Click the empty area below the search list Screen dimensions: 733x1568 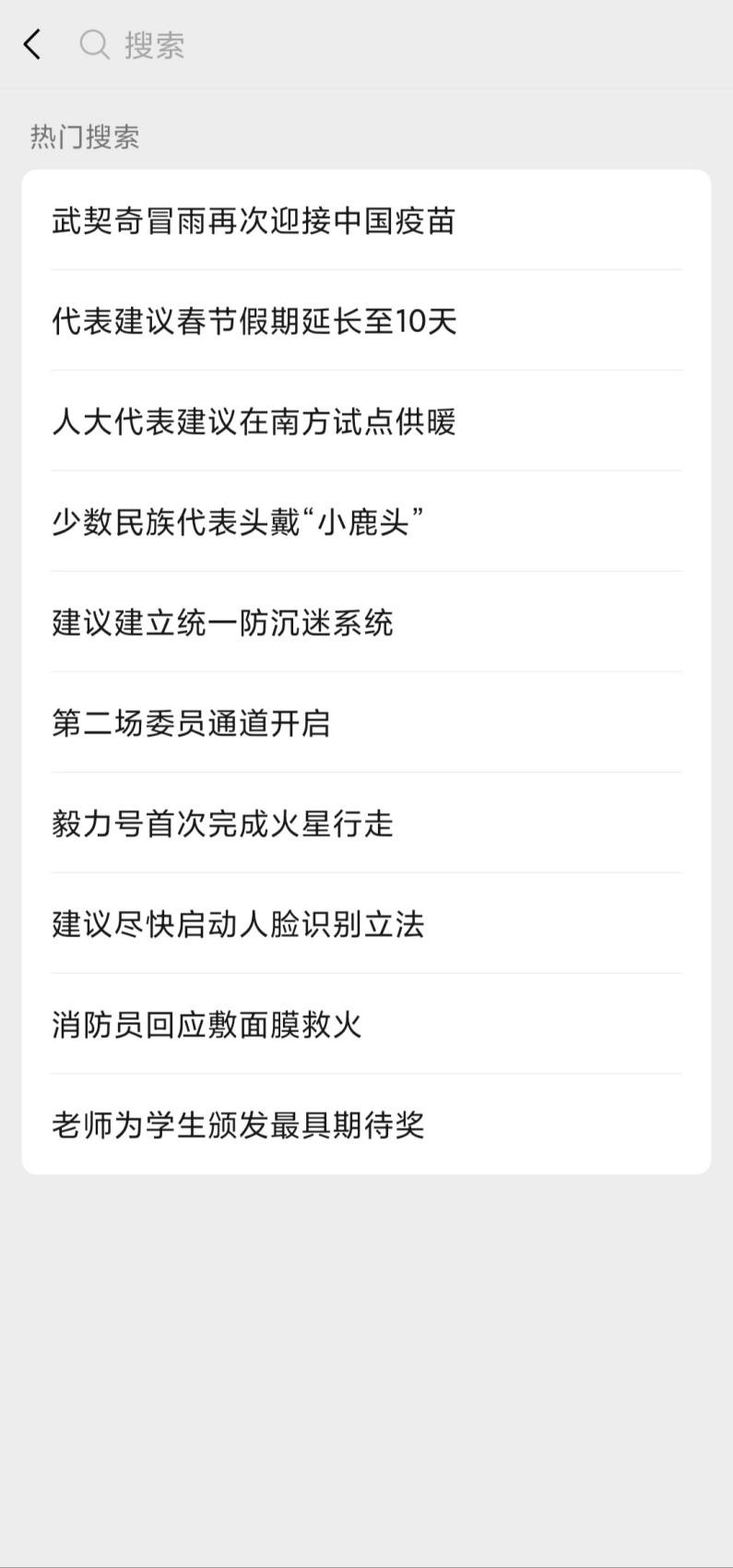[x=366, y=1337]
